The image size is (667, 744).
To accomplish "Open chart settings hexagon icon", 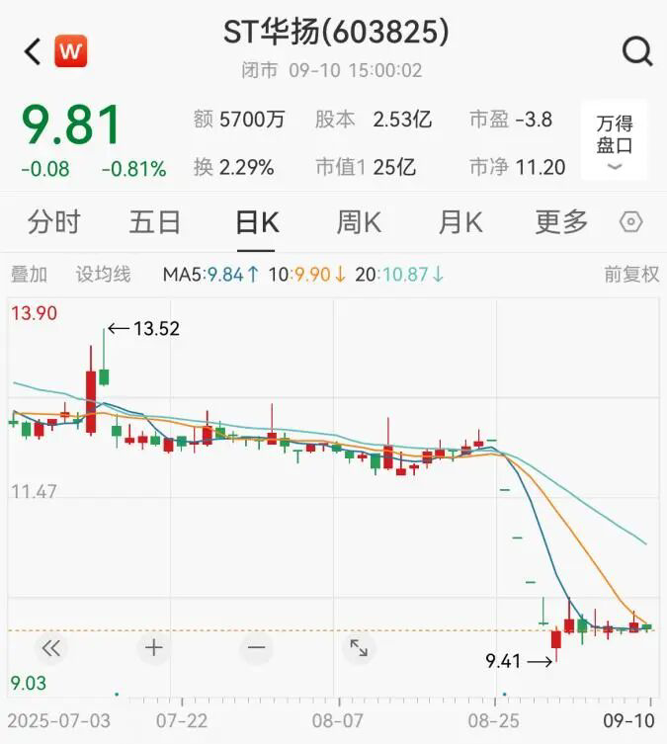I will click(x=631, y=222).
